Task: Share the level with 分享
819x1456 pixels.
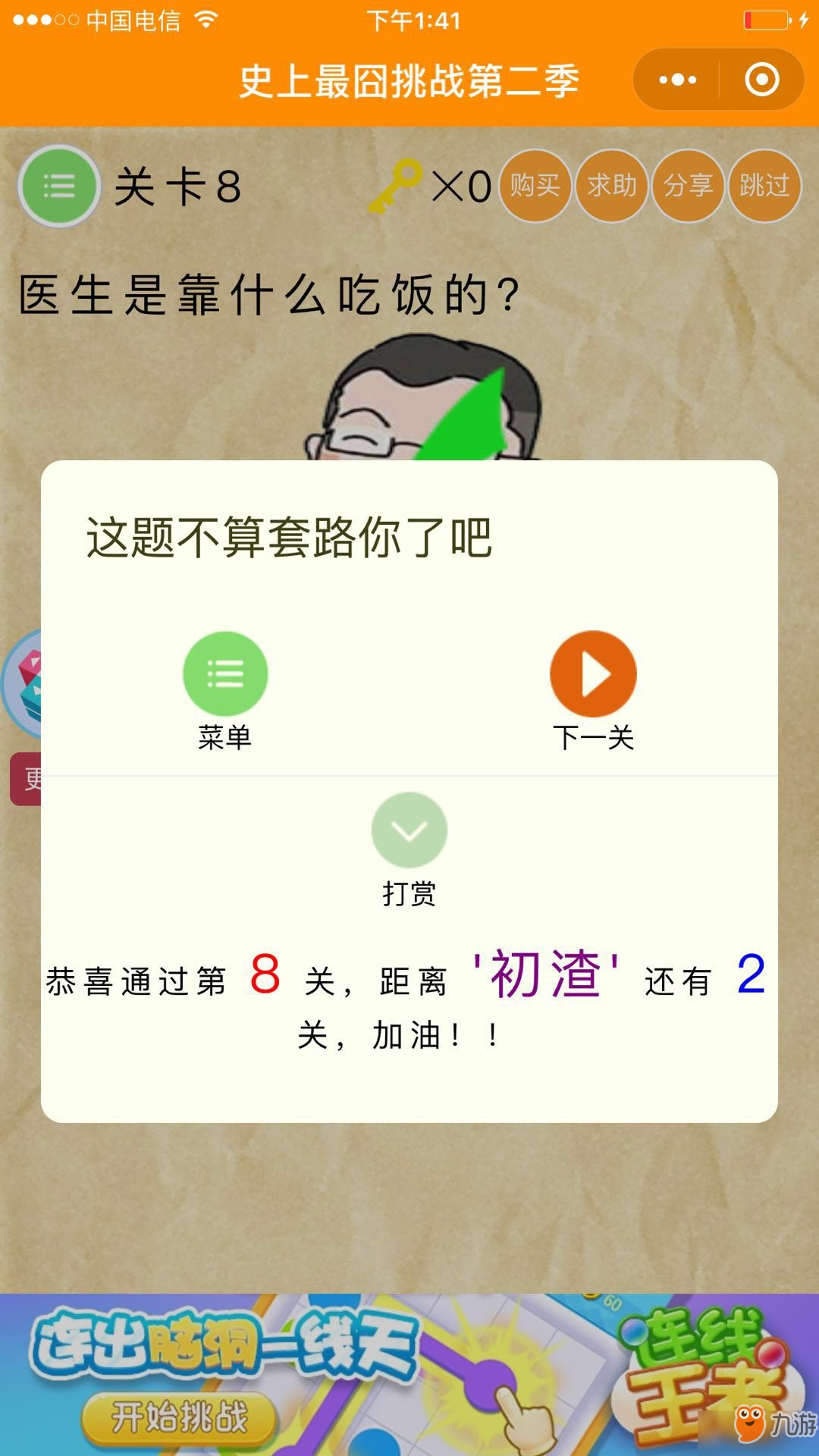Action: click(x=688, y=186)
